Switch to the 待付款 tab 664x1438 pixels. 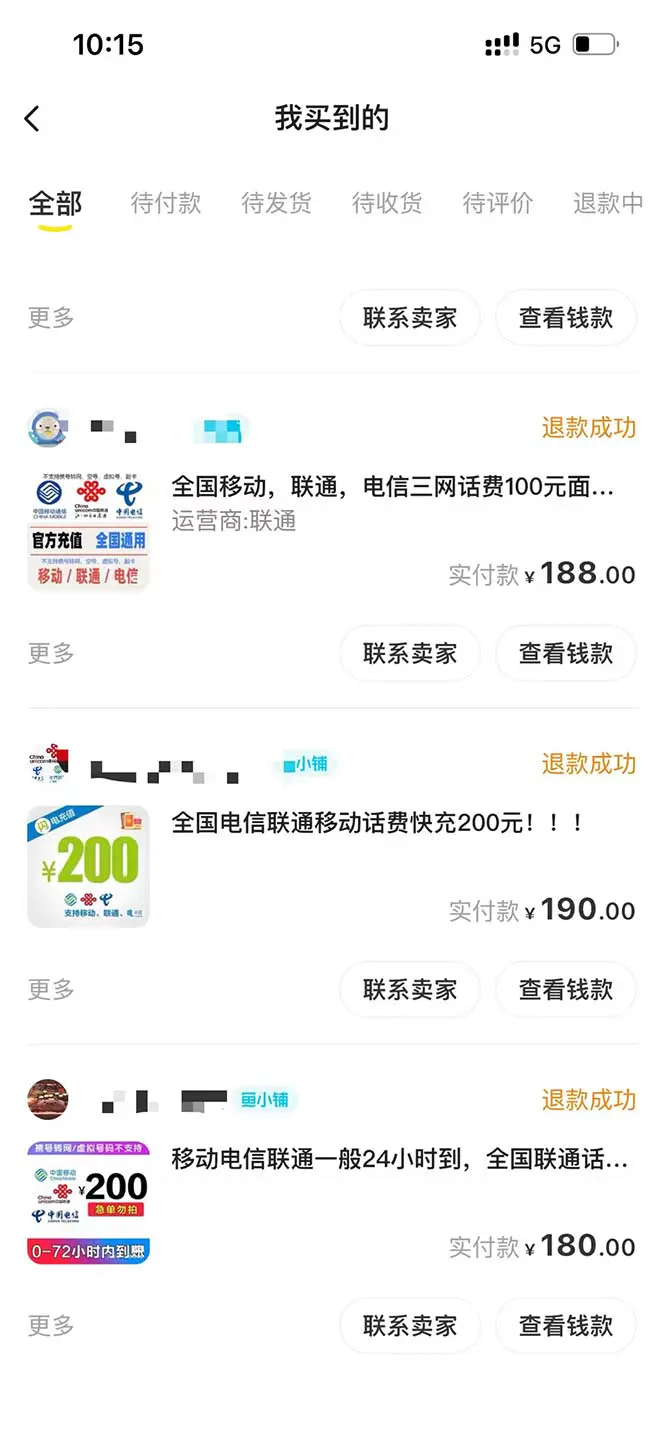(x=166, y=203)
